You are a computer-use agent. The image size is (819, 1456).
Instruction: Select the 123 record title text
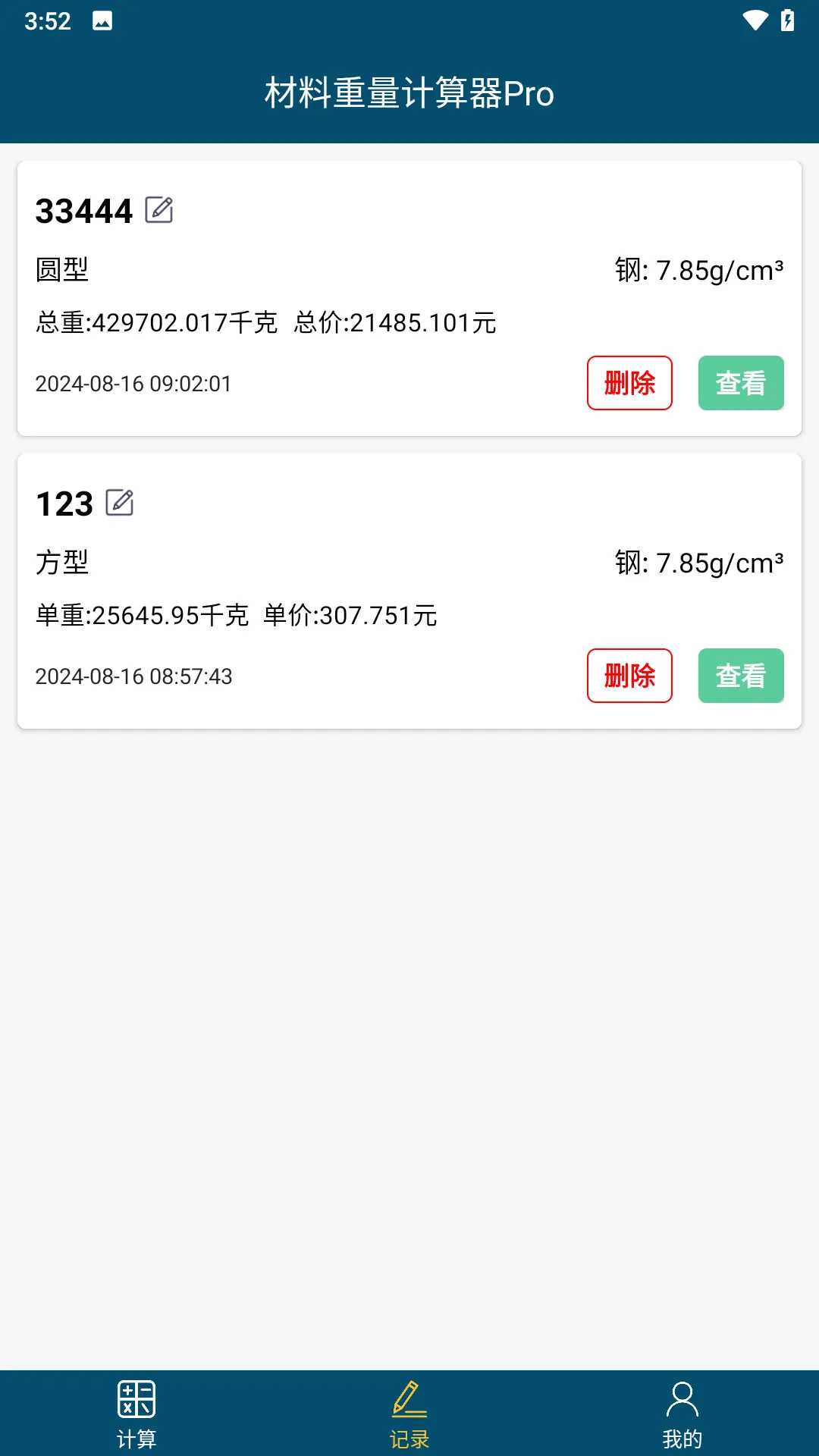(64, 503)
